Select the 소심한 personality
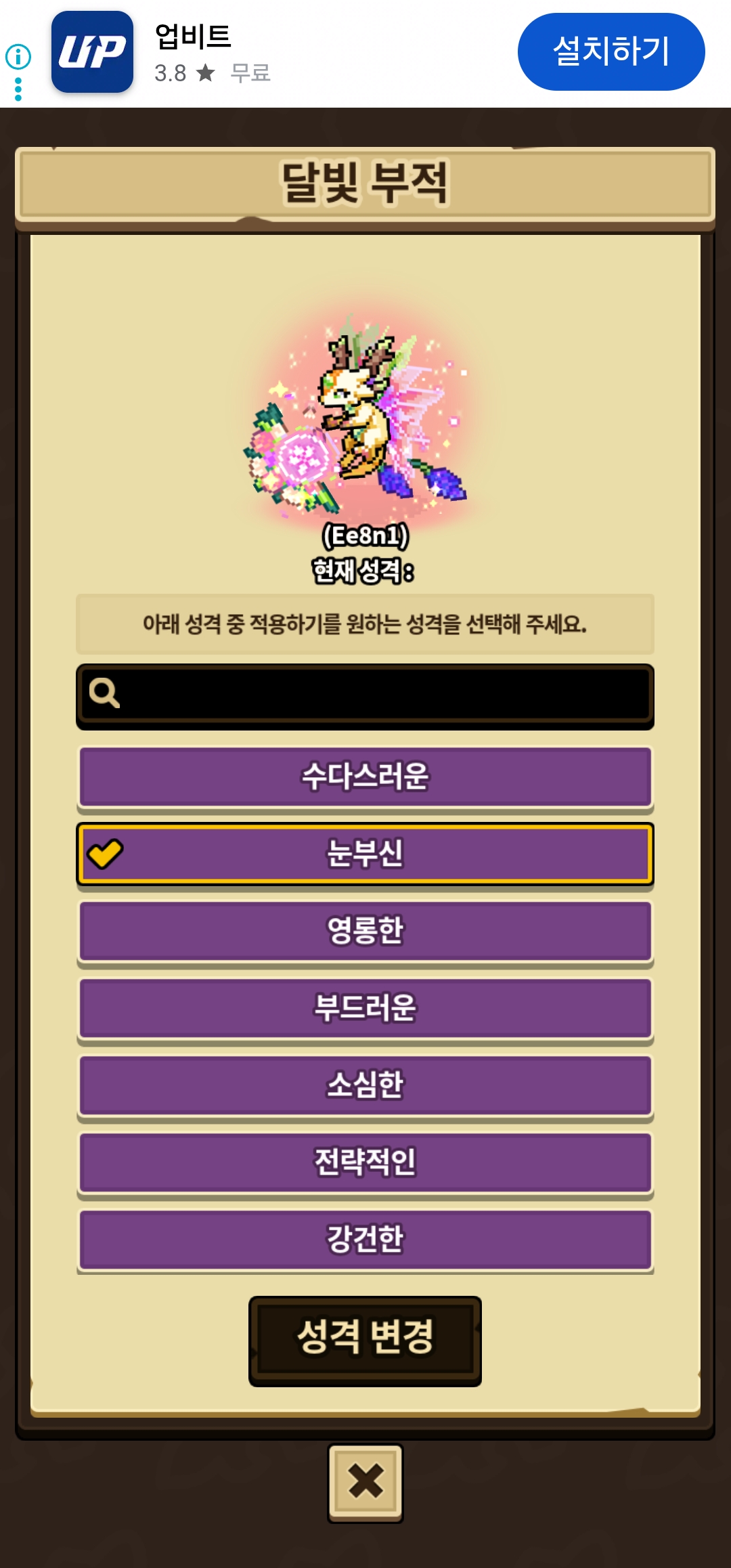 tap(365, 1085)
